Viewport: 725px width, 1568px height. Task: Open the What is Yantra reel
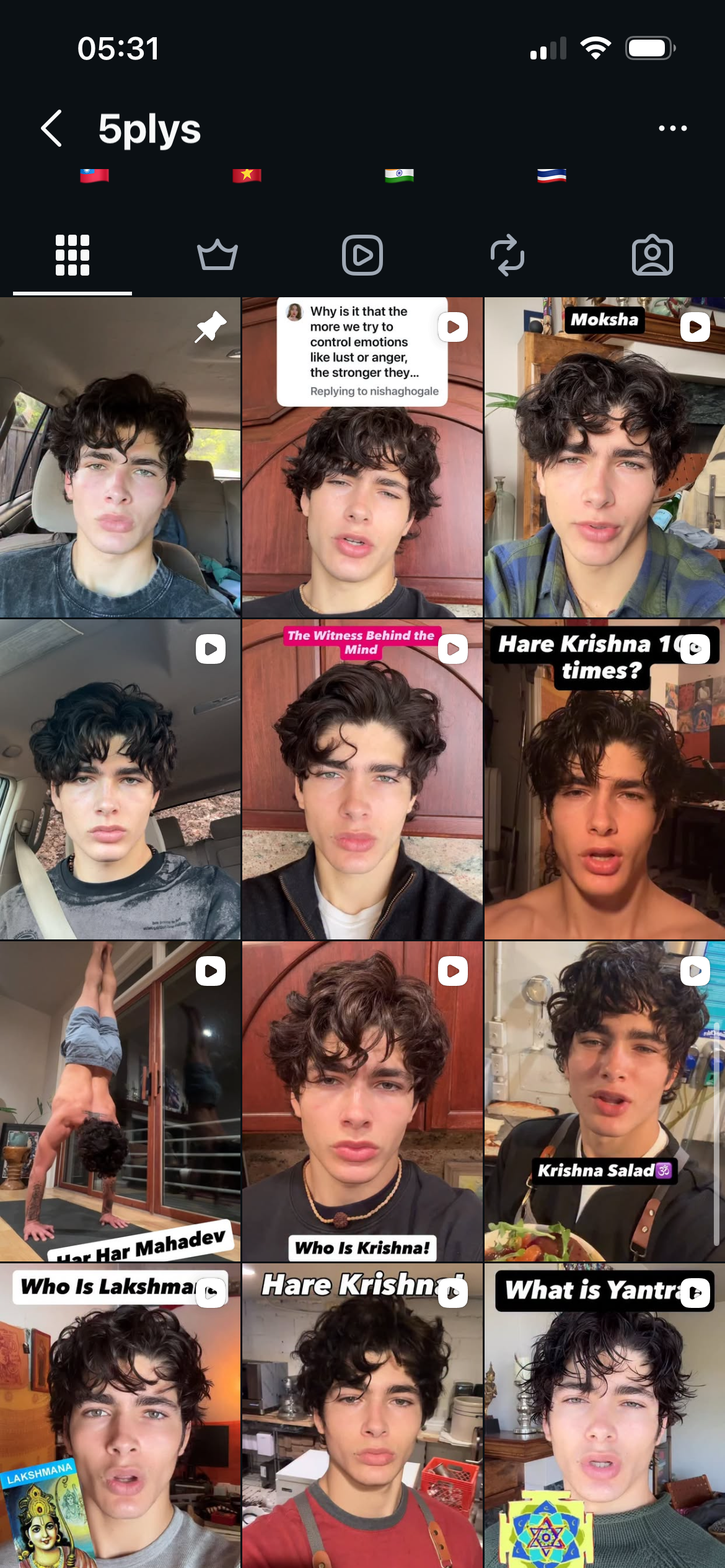[604, 1418]
